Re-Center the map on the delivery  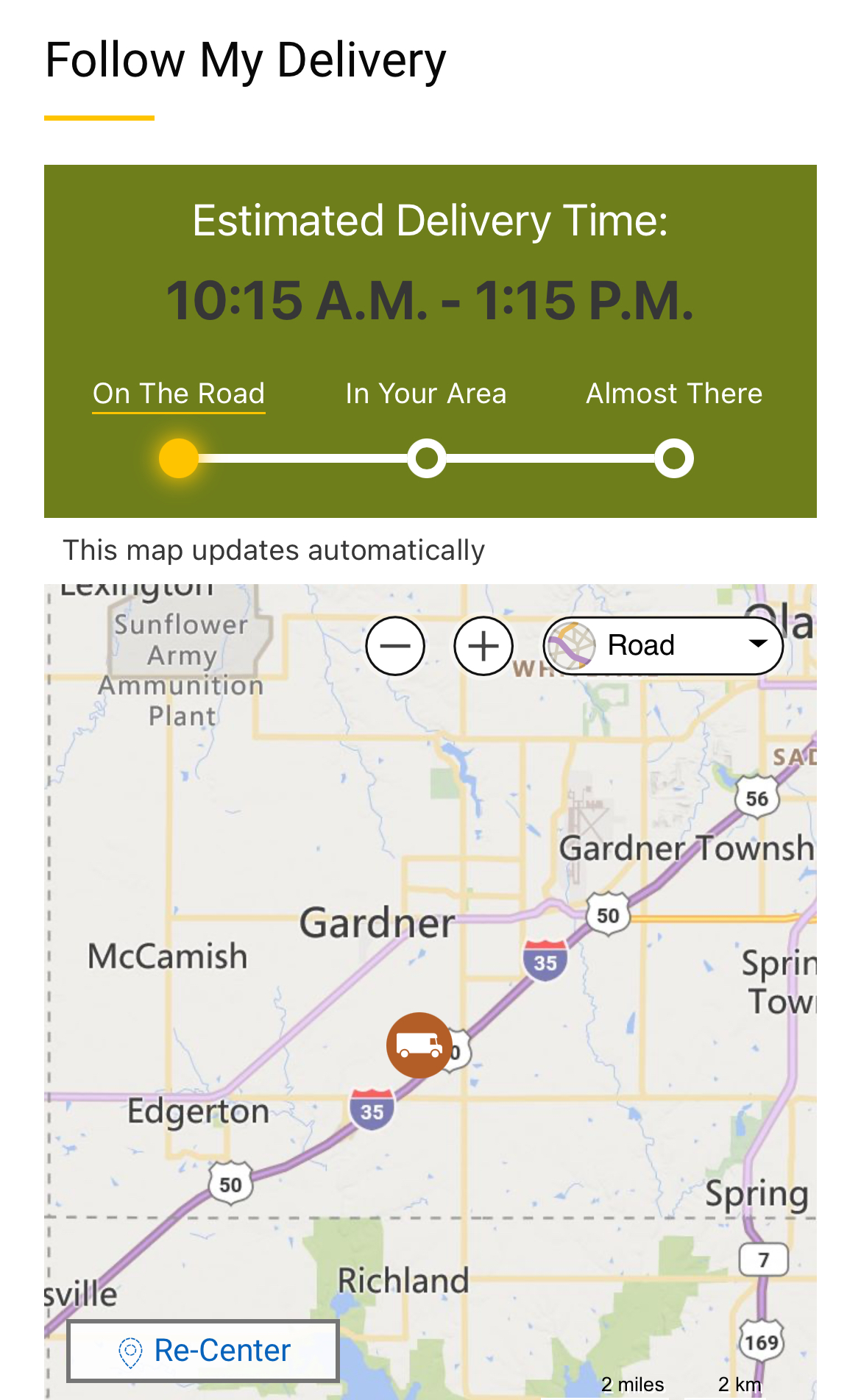[x=203, y=1351]
